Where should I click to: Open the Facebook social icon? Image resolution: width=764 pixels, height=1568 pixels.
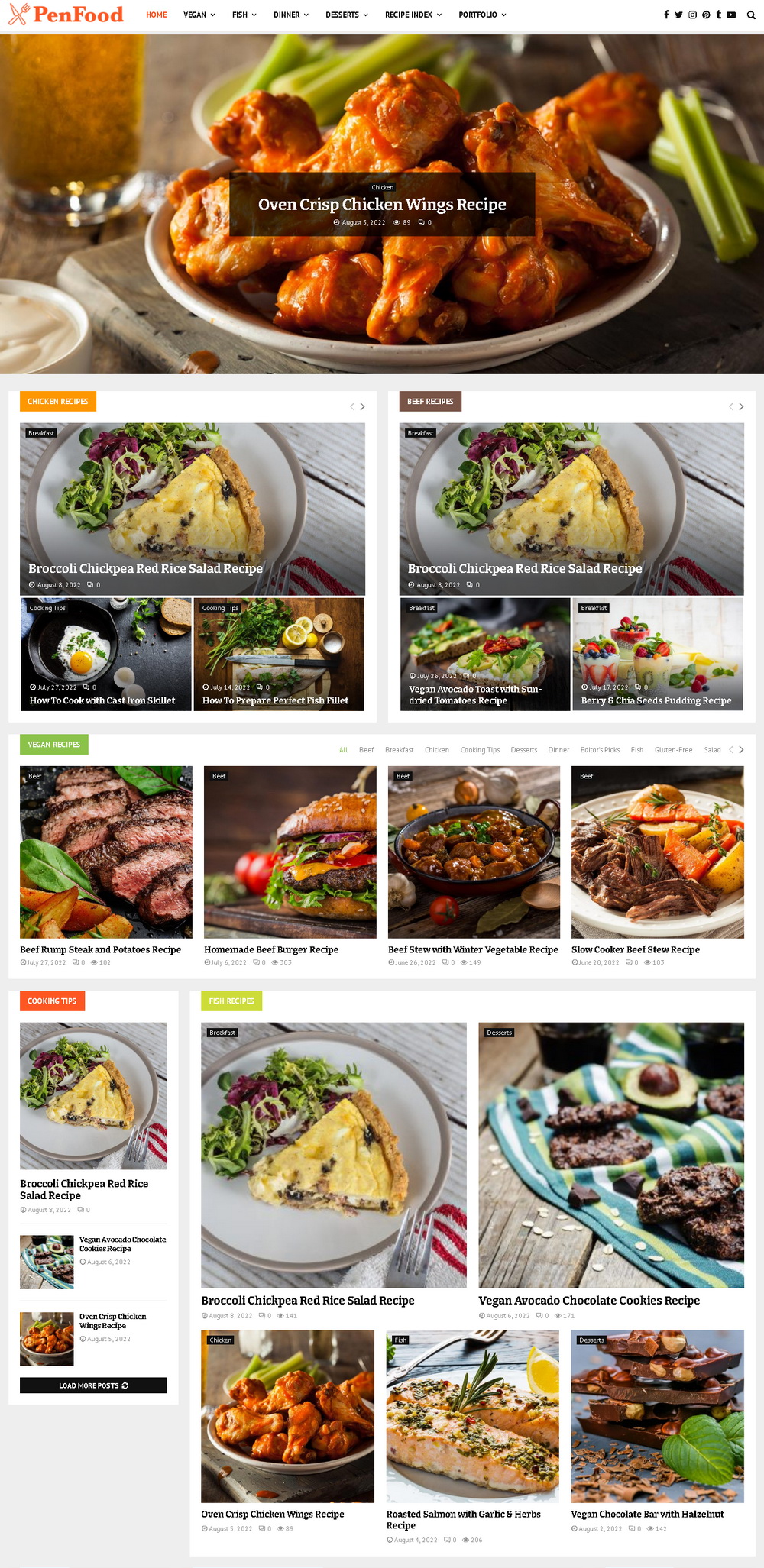[x=666, y=15]
